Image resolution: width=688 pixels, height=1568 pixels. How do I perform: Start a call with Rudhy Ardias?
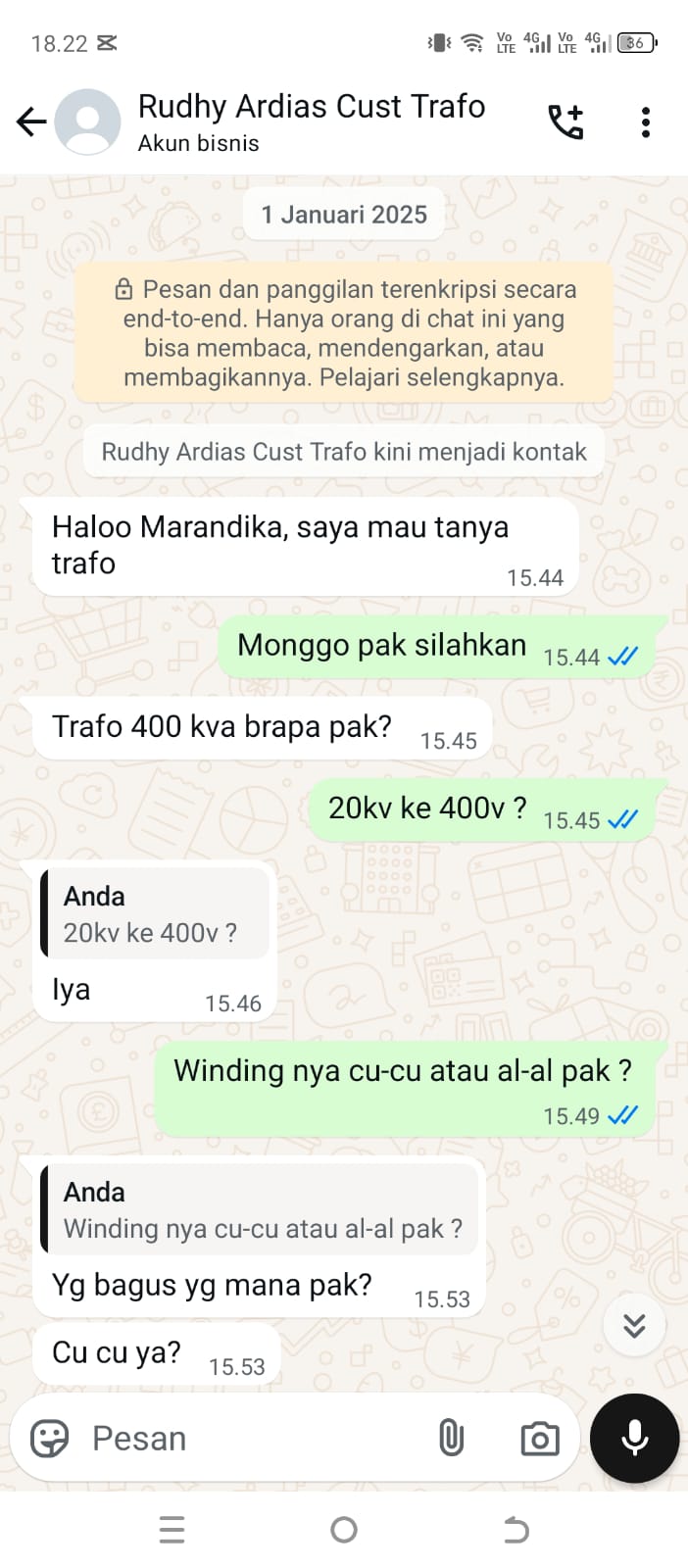click(565, 122)
